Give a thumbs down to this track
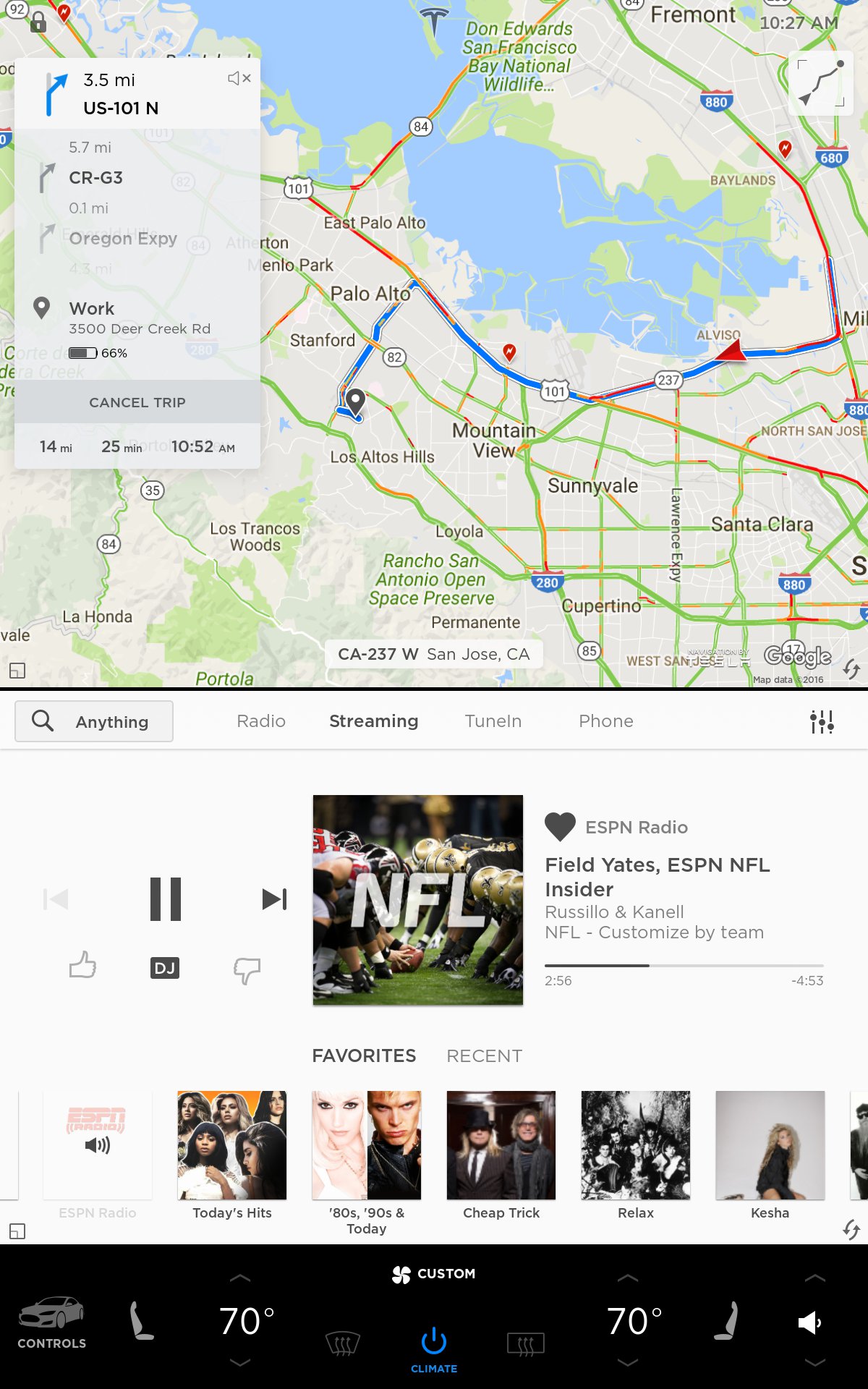The width and height of the screenshot is (868, 1389). coord(247,970)
